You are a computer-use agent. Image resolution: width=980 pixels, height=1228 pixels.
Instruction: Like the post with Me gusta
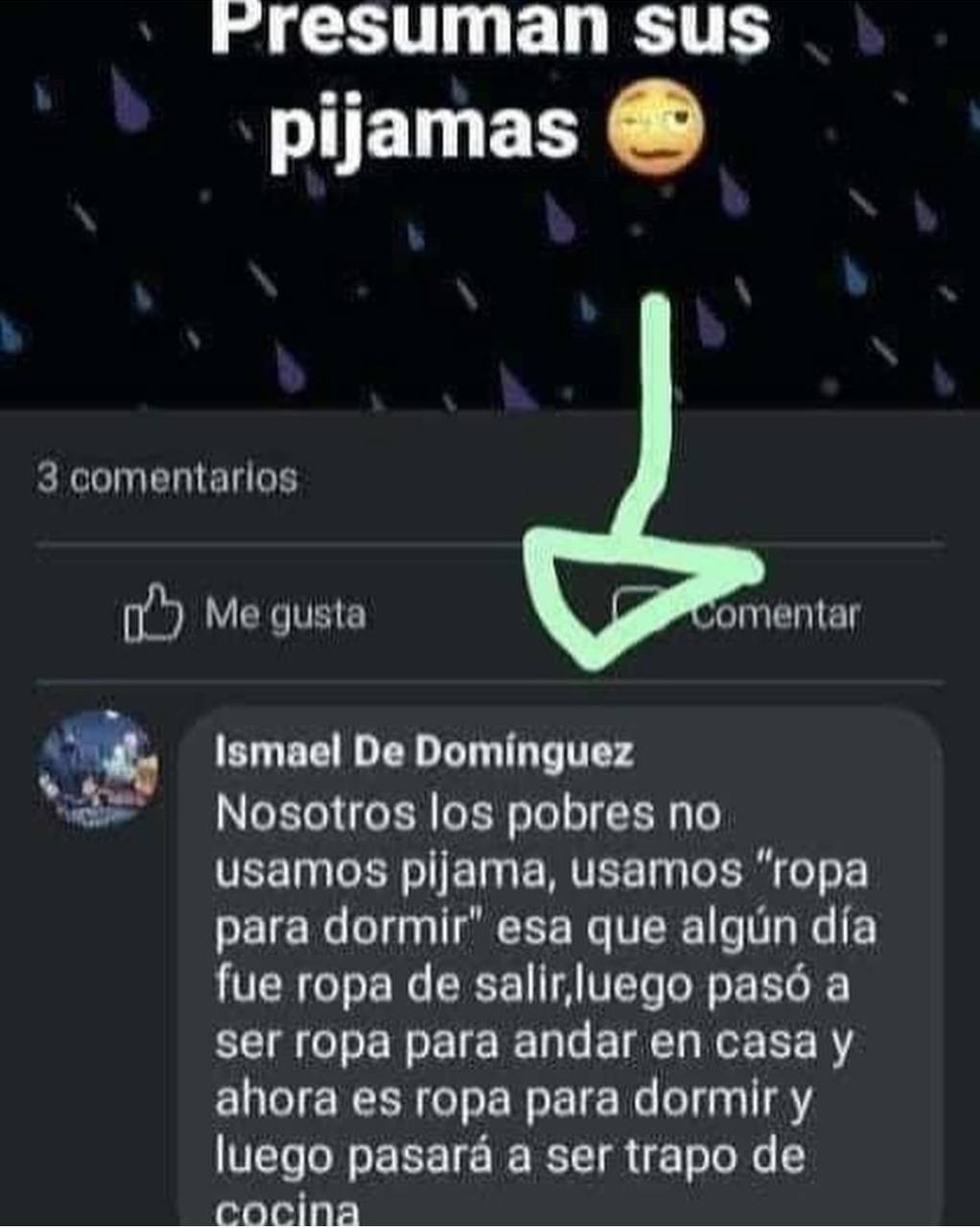[245, 614]
